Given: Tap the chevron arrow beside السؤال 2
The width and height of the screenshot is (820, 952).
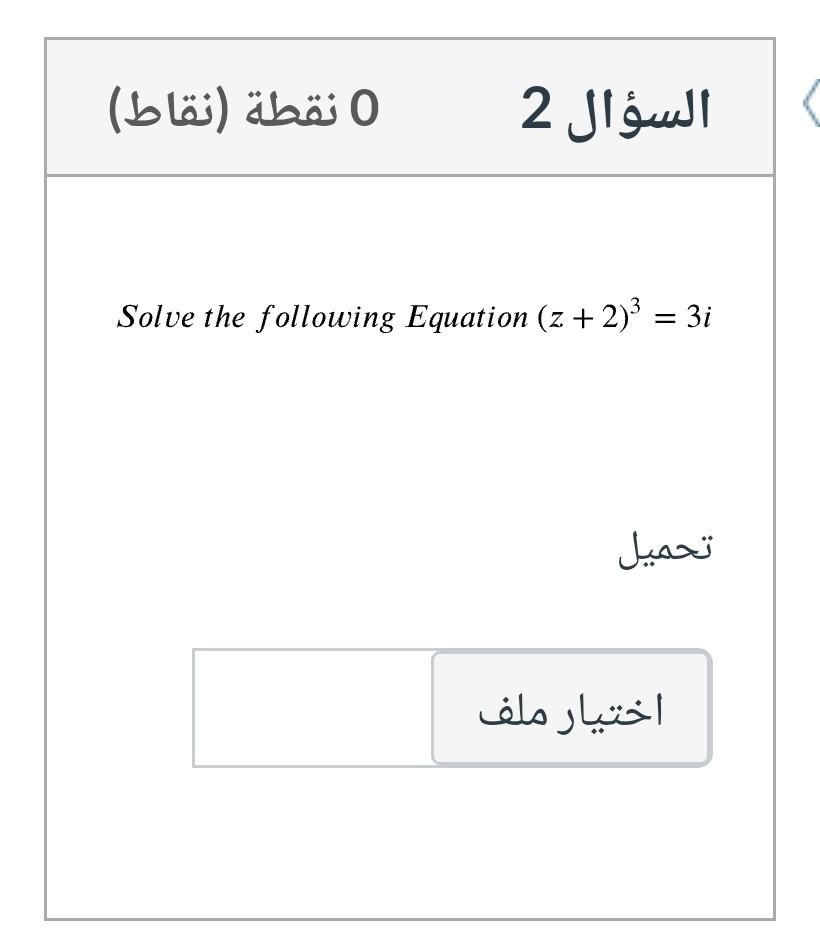Looking at the screenshot, I should [x=809, y=107].
